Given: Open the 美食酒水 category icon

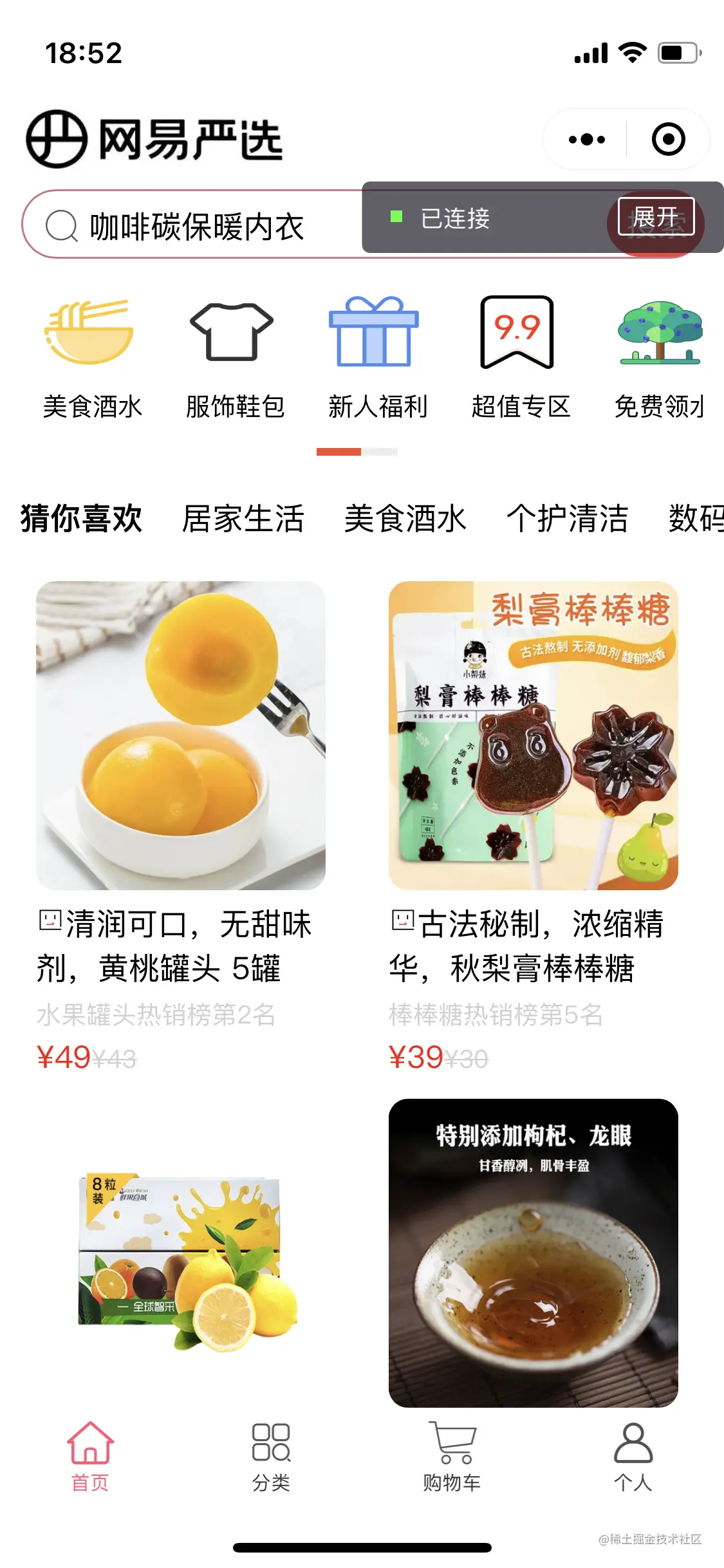Looking at the screenshot, I should point(91,358).
